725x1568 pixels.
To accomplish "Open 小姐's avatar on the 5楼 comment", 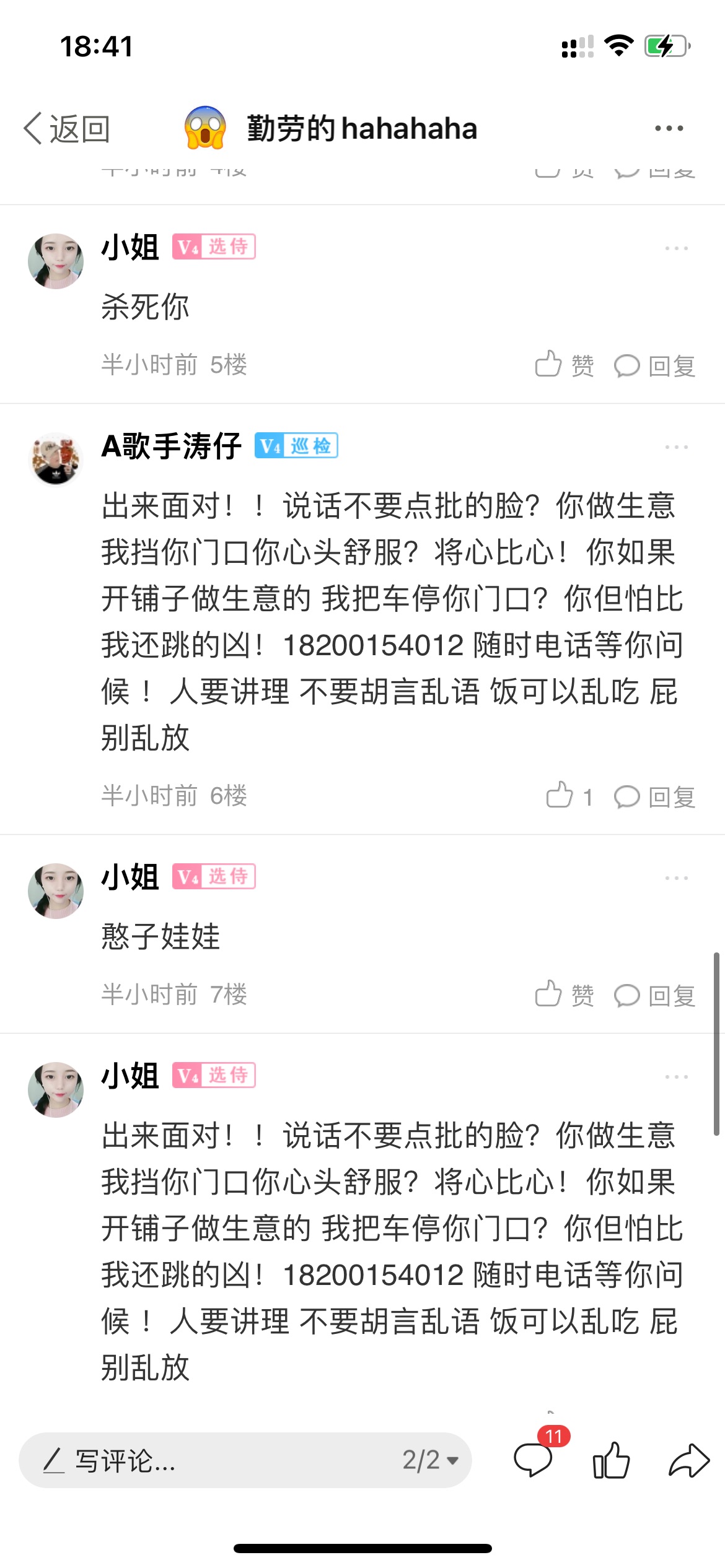I will tap(56, 261).
